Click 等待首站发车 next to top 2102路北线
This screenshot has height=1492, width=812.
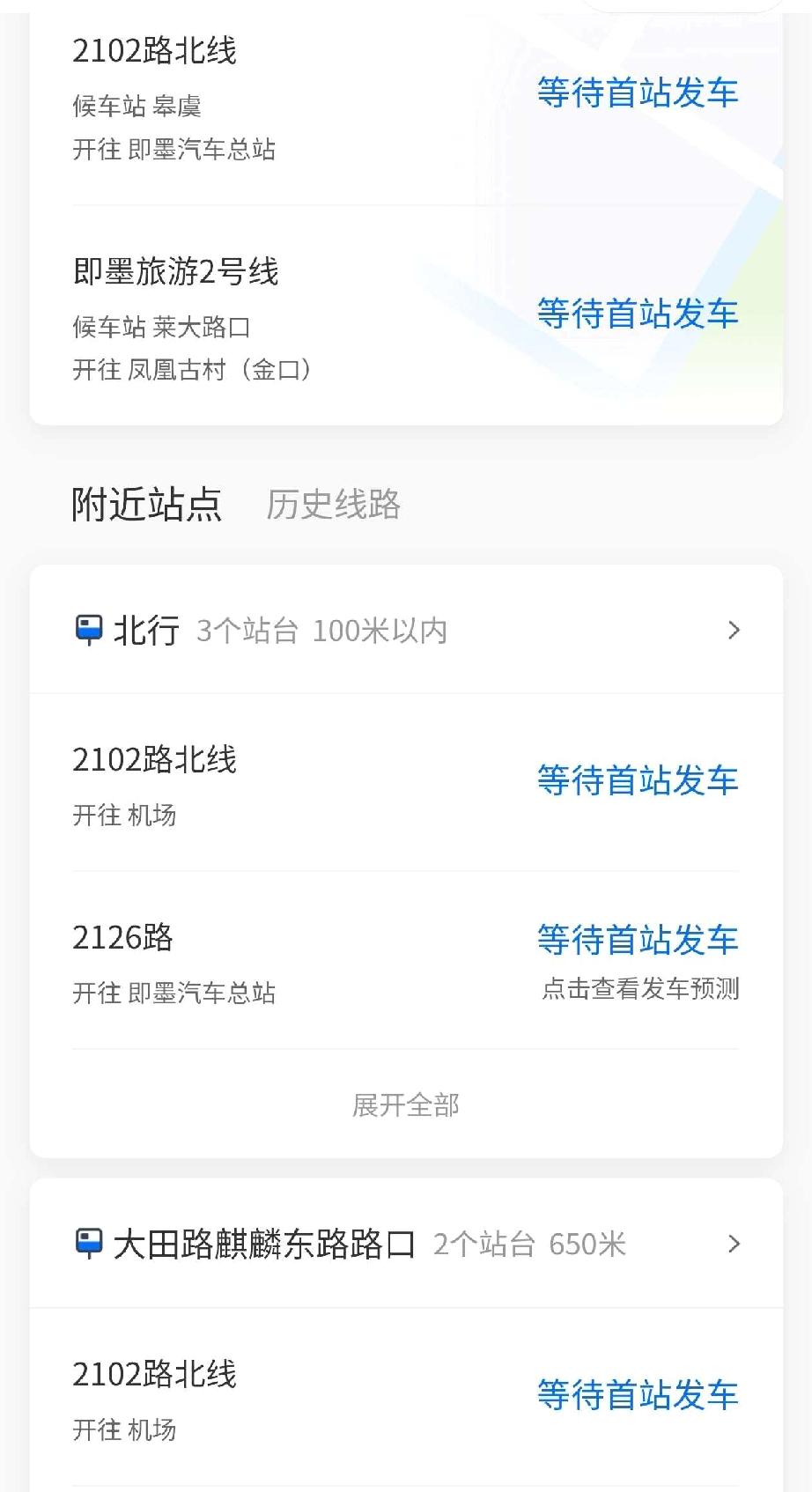tap(638, 92)
